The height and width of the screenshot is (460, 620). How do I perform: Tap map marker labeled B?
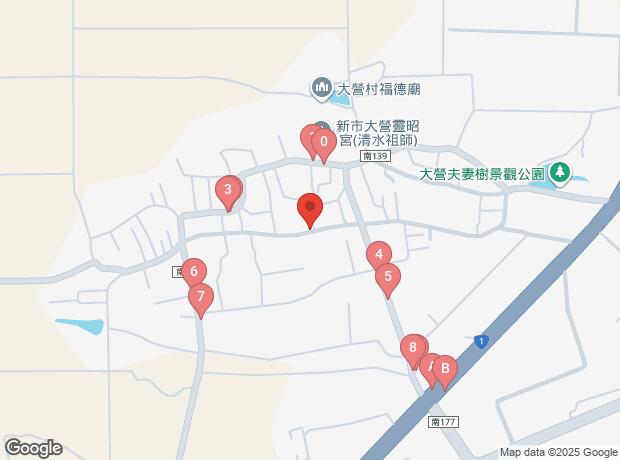click(x=445, y=373)
